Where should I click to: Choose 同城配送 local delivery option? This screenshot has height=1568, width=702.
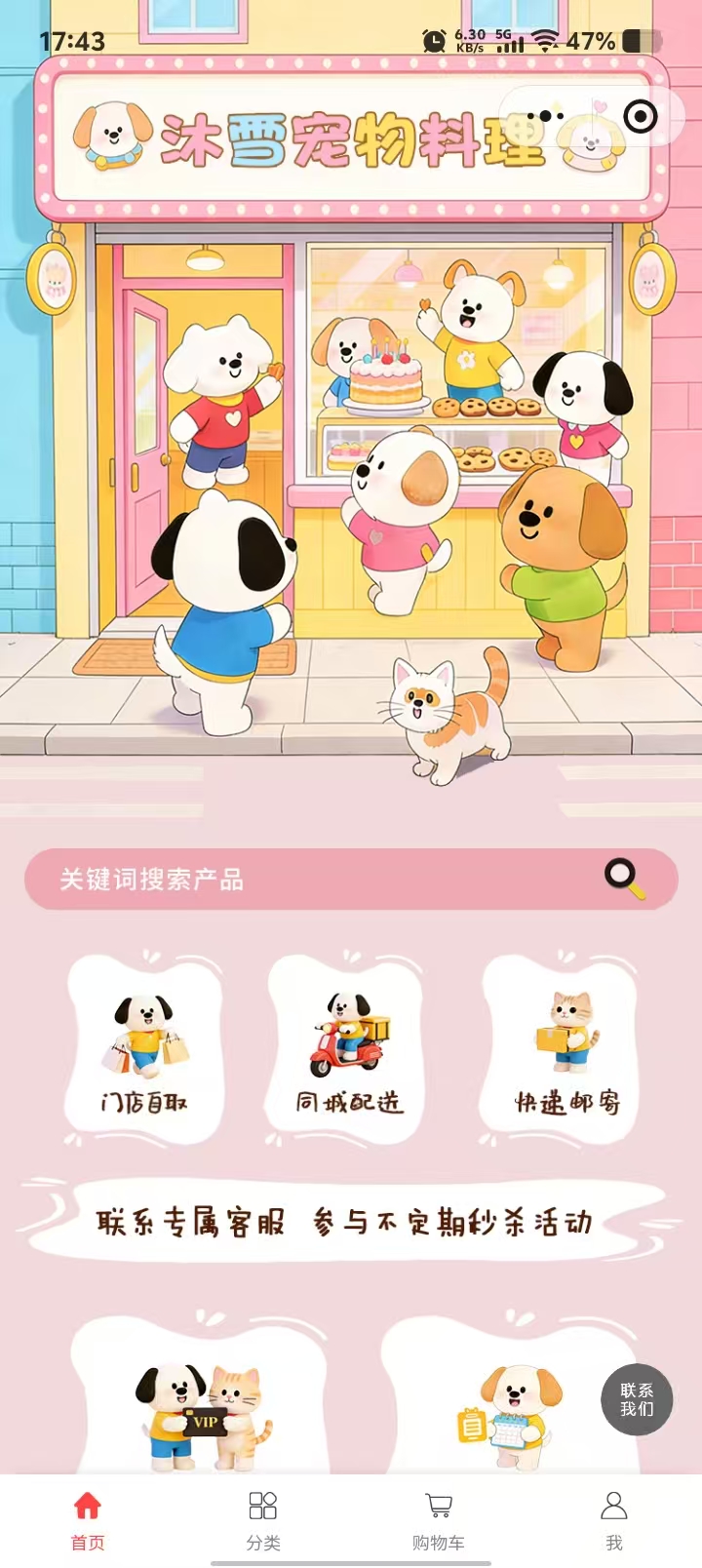(349, 1050)
